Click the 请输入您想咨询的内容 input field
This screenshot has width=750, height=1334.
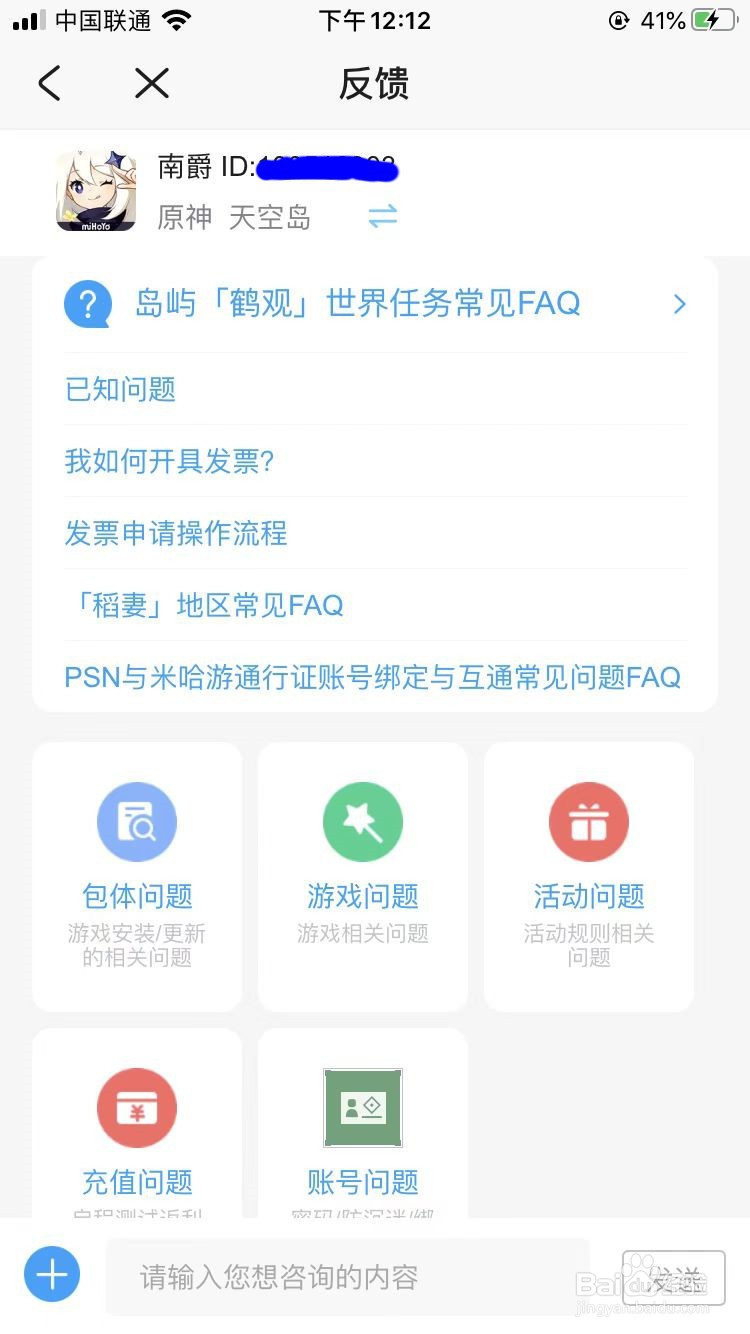pos(350,1274)
